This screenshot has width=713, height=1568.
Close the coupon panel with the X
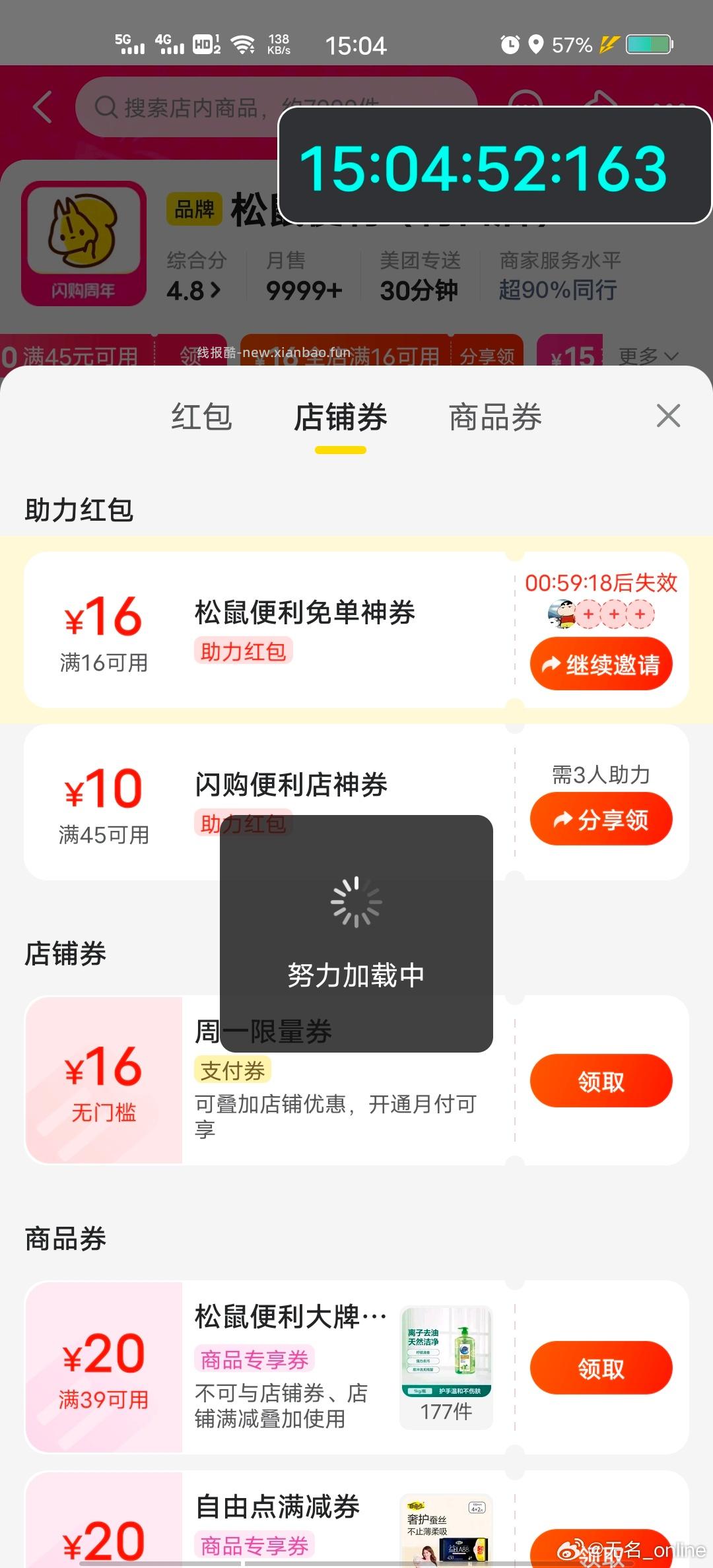pos(668,416)
